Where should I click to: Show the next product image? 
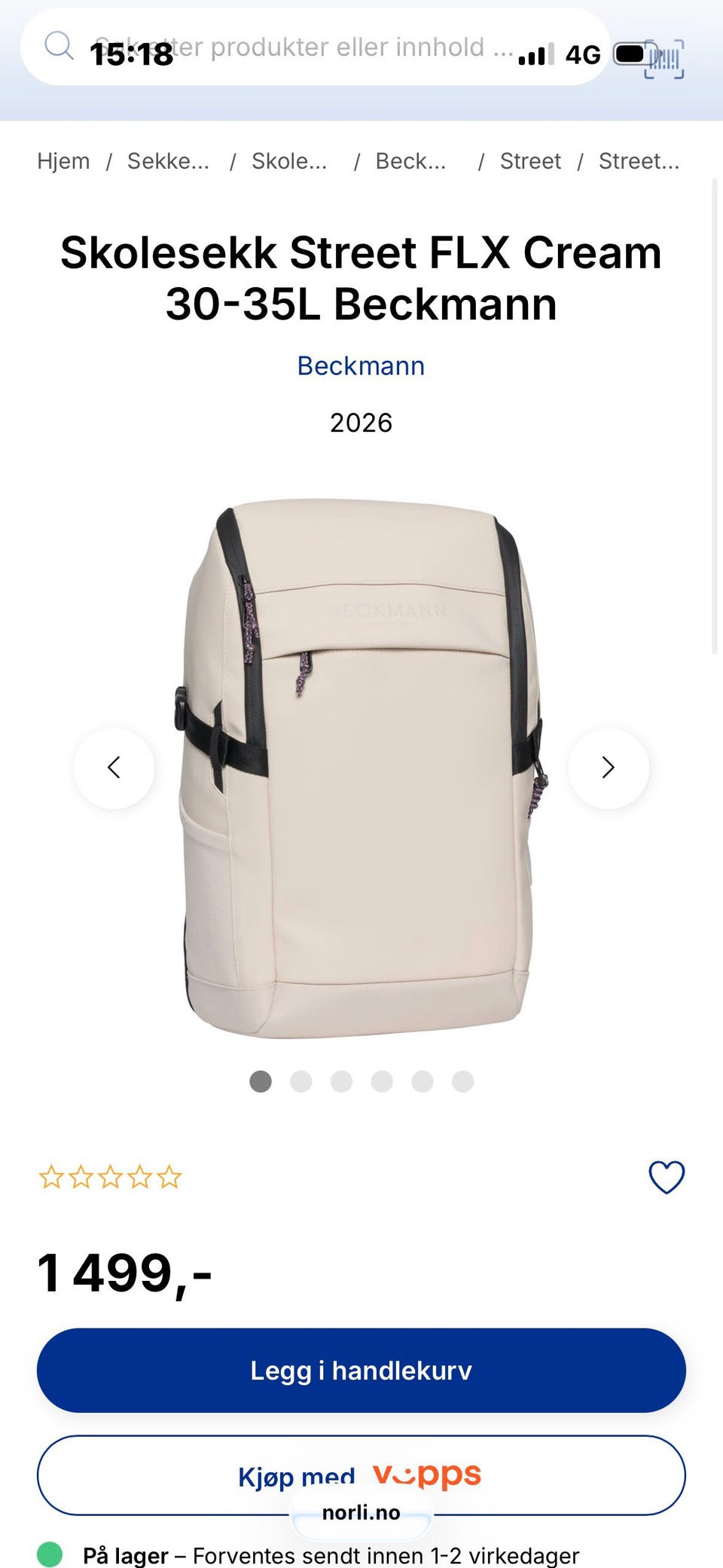coord(609,768)
